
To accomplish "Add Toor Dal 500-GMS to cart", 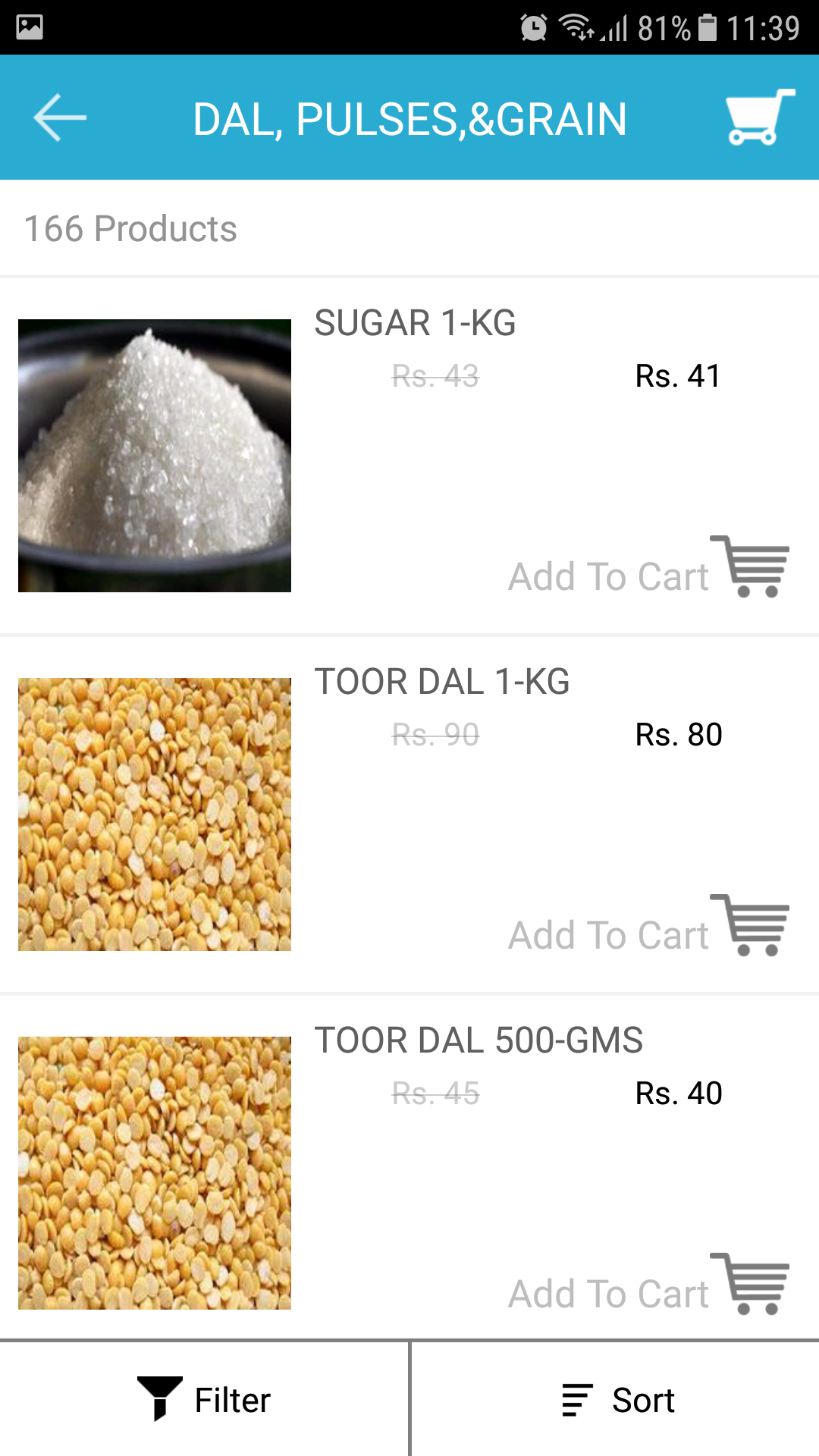I will pyautogui.click(x=649, y=1288).
